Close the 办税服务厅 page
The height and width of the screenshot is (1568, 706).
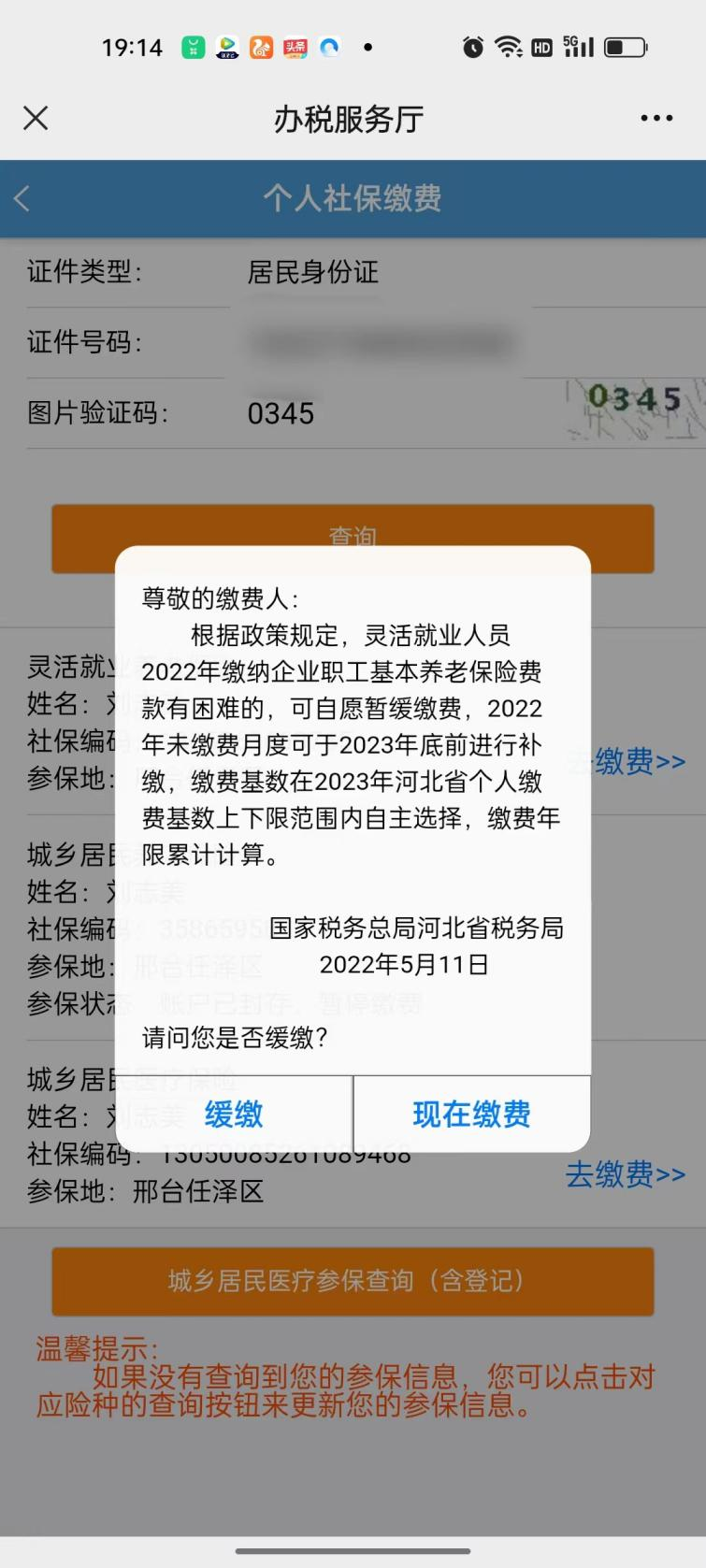36,118
